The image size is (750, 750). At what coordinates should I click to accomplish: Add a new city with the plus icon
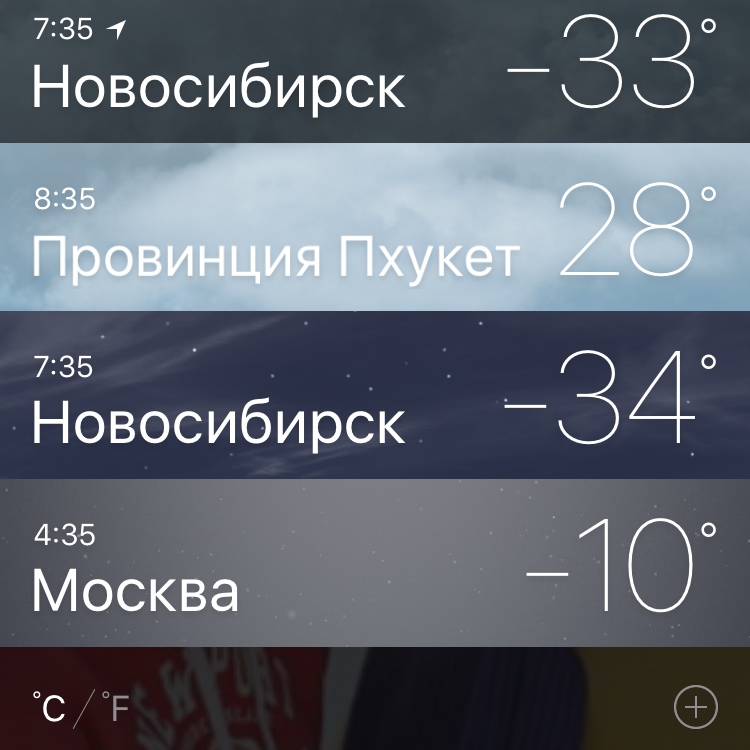(x=695, y=707)
